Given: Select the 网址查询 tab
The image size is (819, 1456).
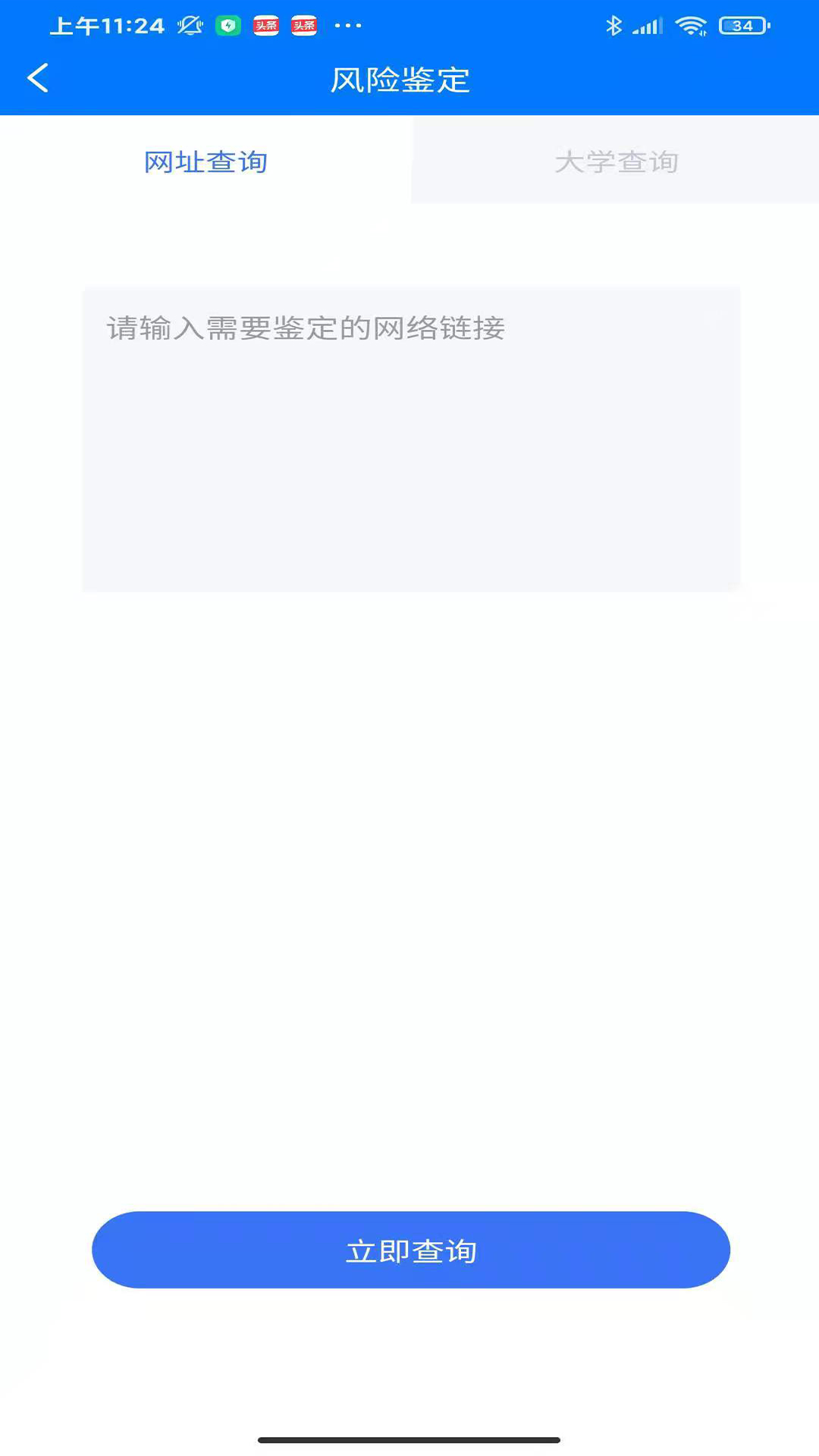Looking at the screenshot, I should pyautogui.click(x=206, y=162).
